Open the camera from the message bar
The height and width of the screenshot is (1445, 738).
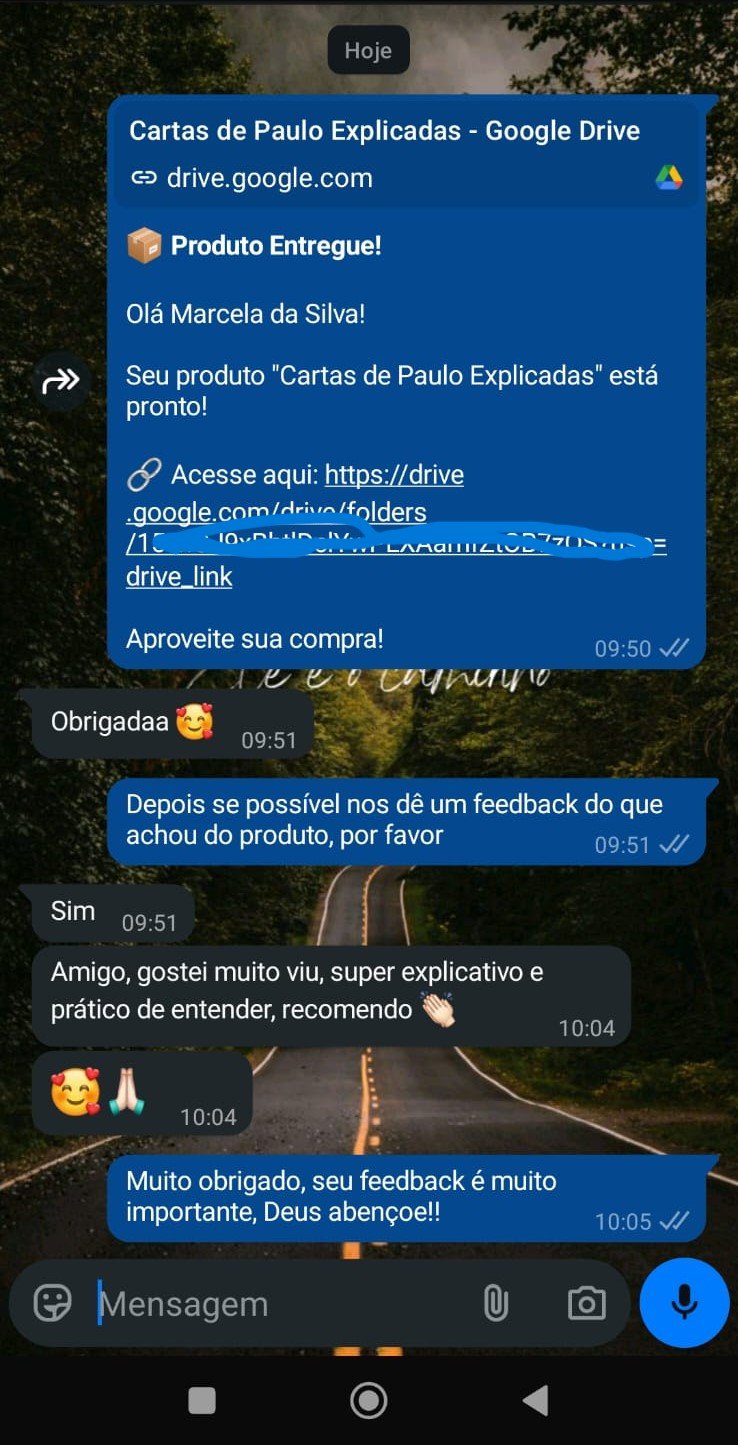(586, 1303)
